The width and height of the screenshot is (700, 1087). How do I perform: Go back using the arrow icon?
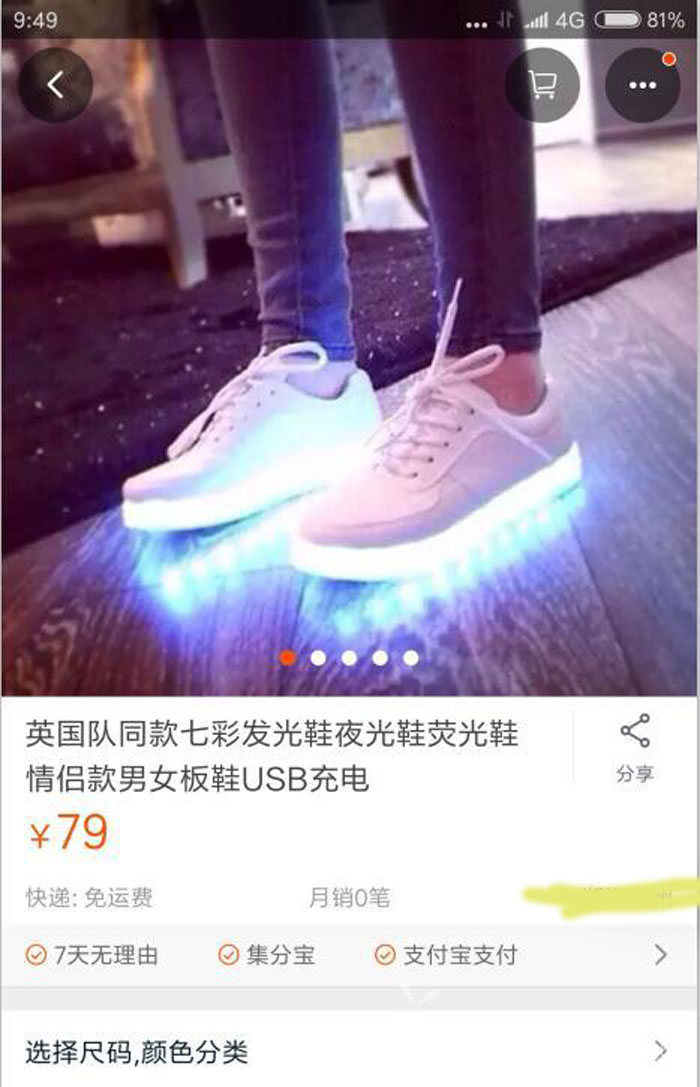[x=55, y=85]
